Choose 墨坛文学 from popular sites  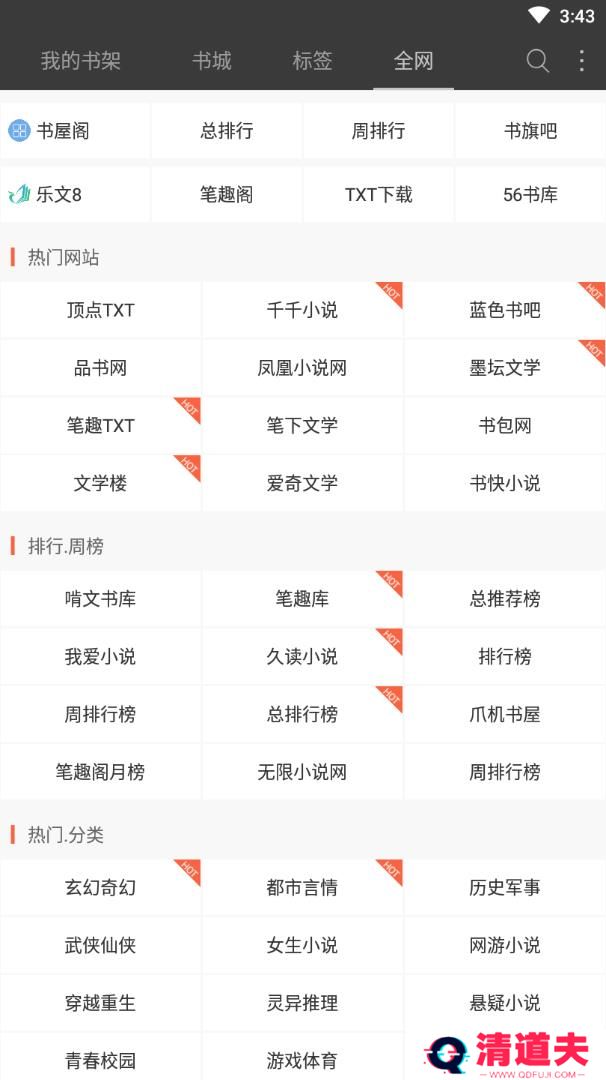pos(505,368)
